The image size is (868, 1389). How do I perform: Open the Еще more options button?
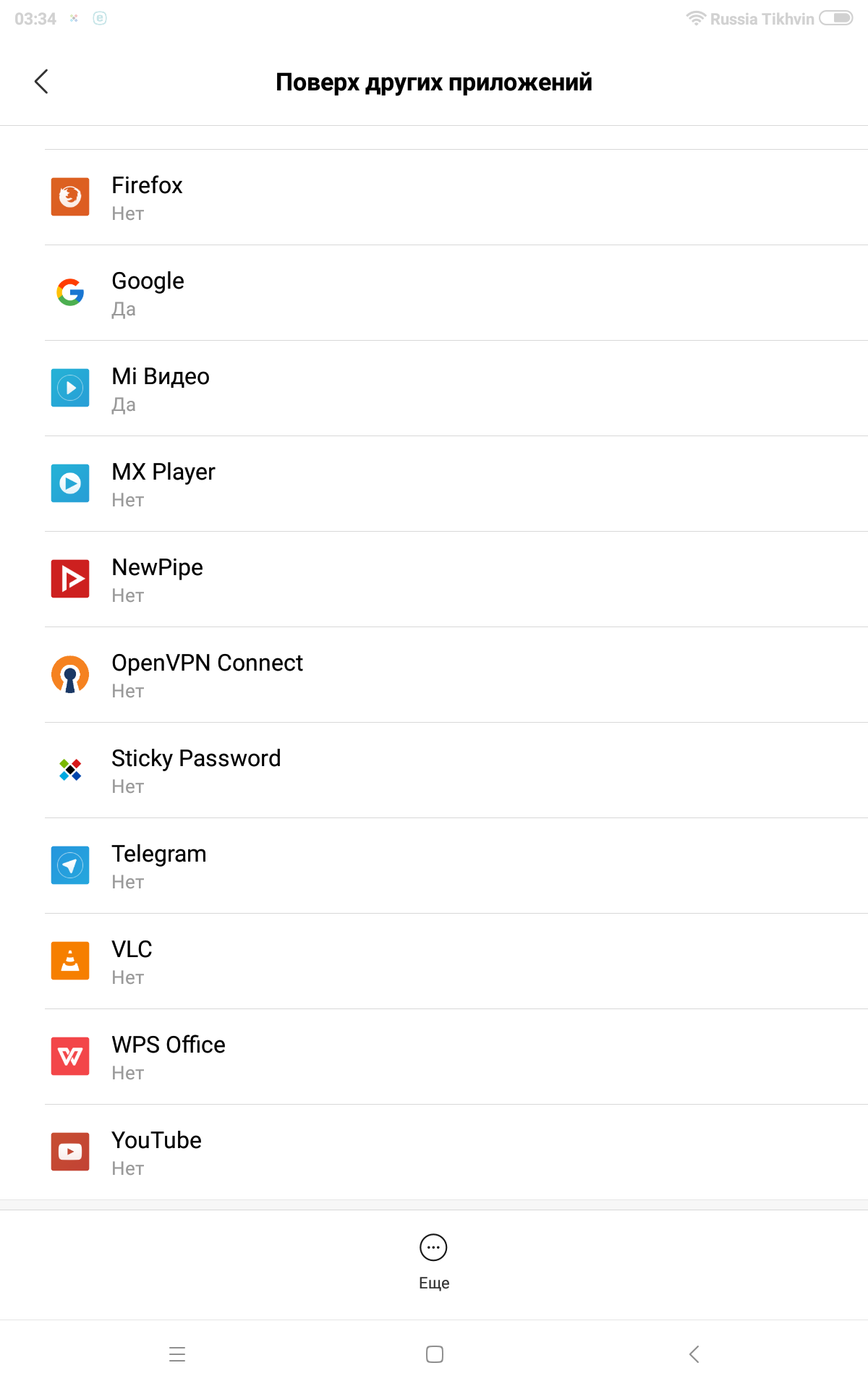pos(434,1262)
